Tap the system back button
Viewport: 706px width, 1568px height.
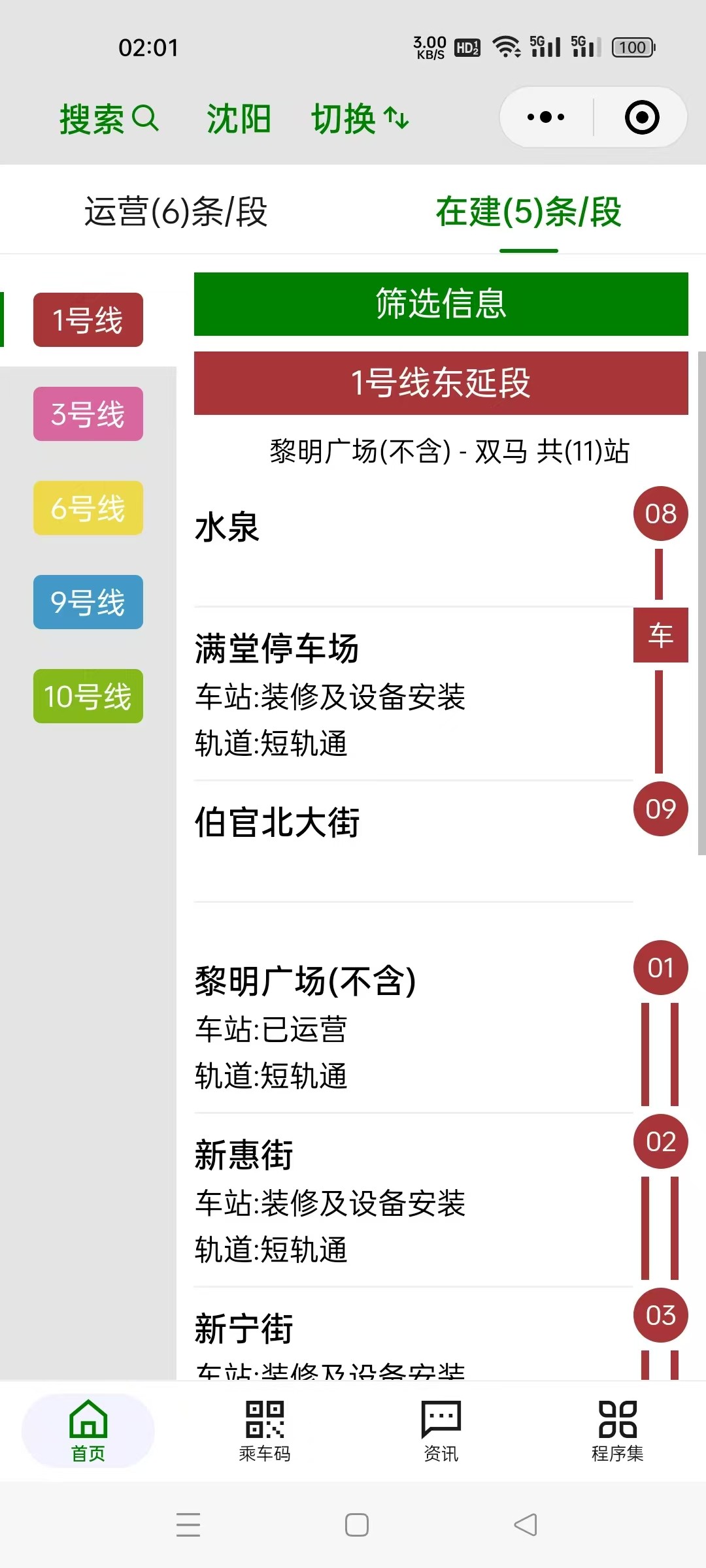(526, 1525)
